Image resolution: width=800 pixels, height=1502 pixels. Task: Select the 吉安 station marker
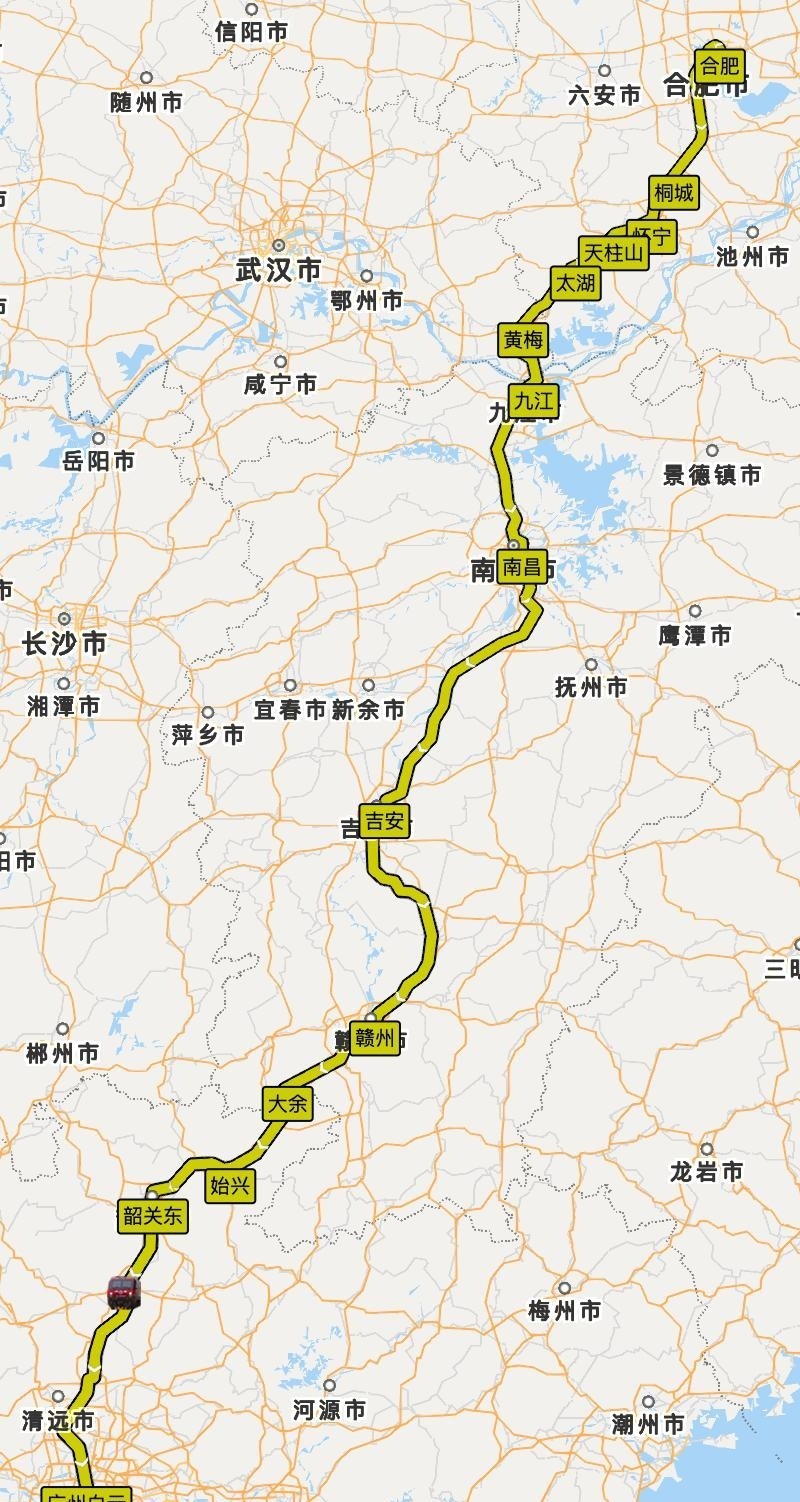tap(385, 821)
